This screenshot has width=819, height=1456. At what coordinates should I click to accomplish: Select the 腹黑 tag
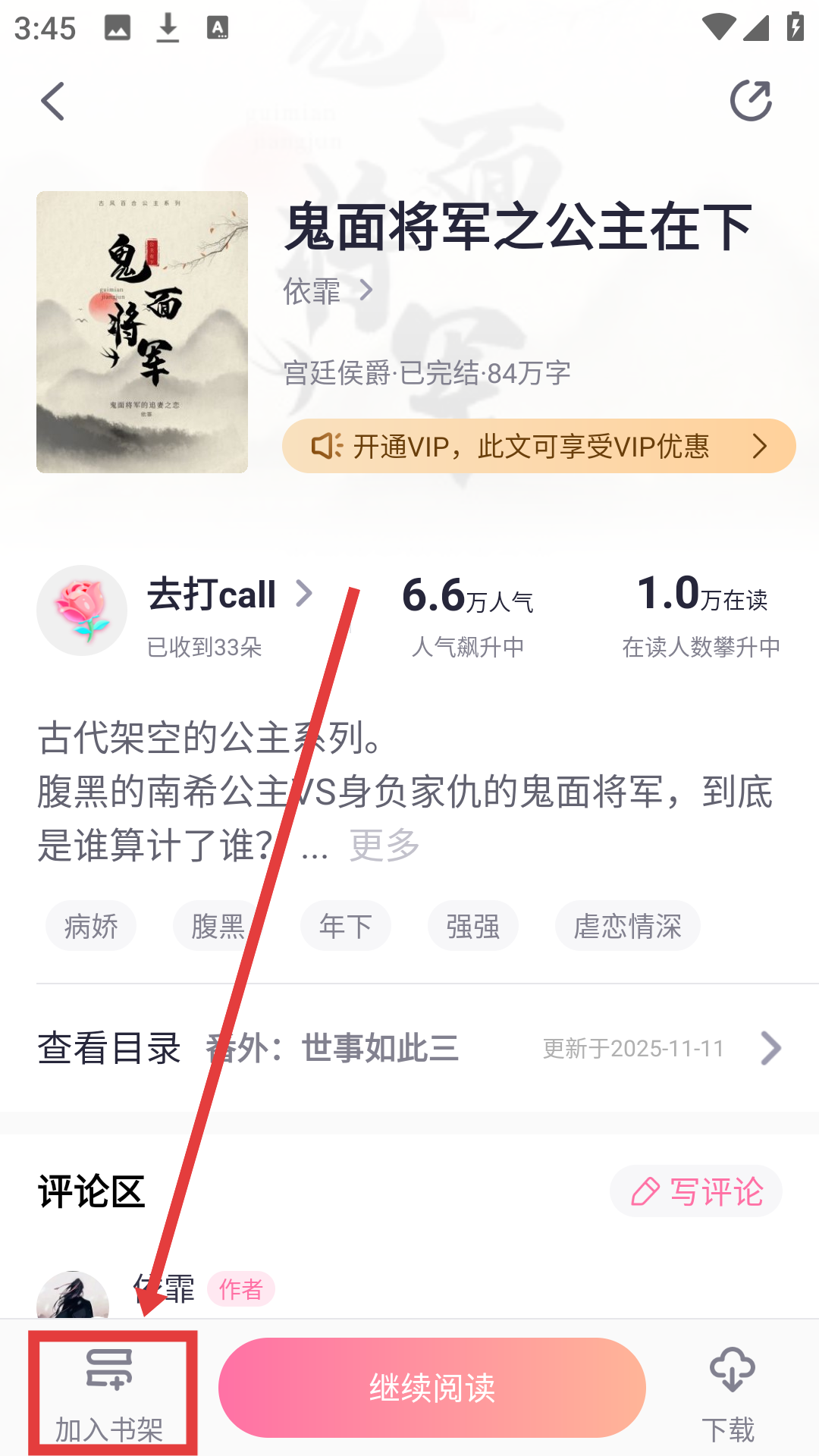[x=218, y=926]
